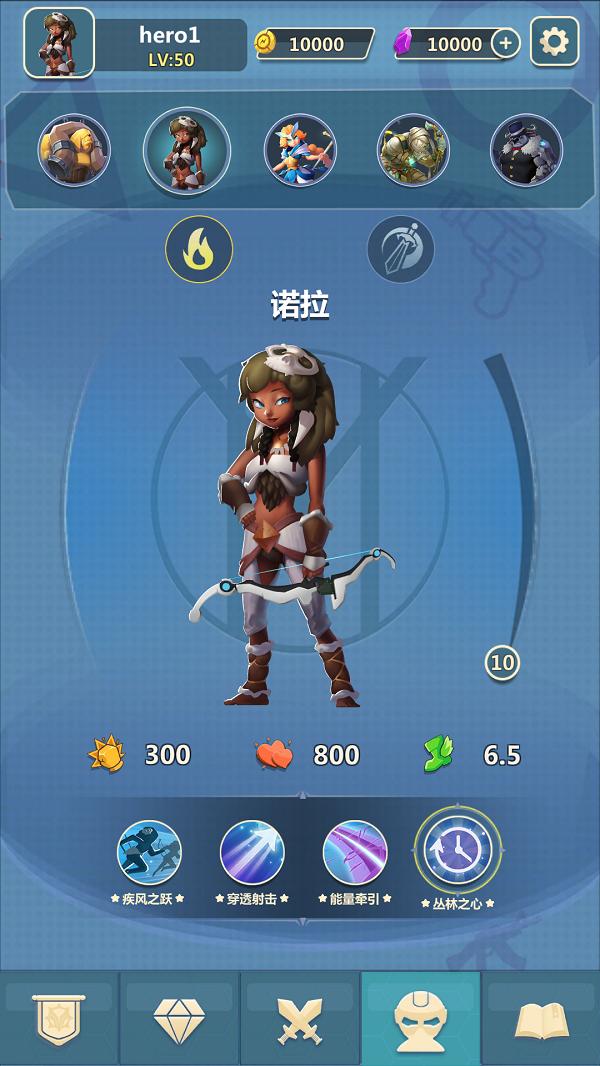This screenshot has width=600, height=1066.
Task: Switch to the flame skills tab
Action: (x=199, y=249)
